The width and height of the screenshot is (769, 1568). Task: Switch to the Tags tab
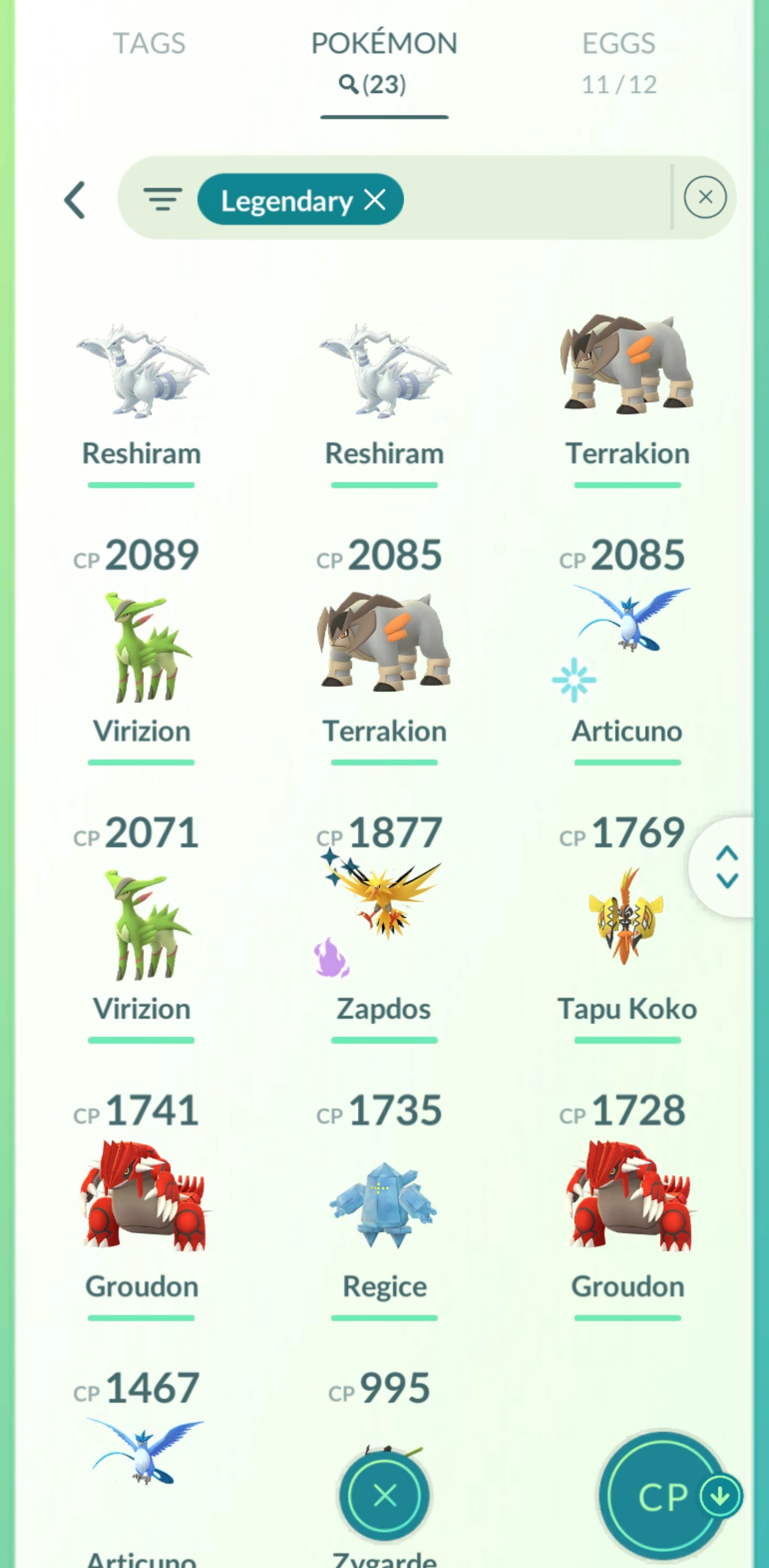[149, 44]
